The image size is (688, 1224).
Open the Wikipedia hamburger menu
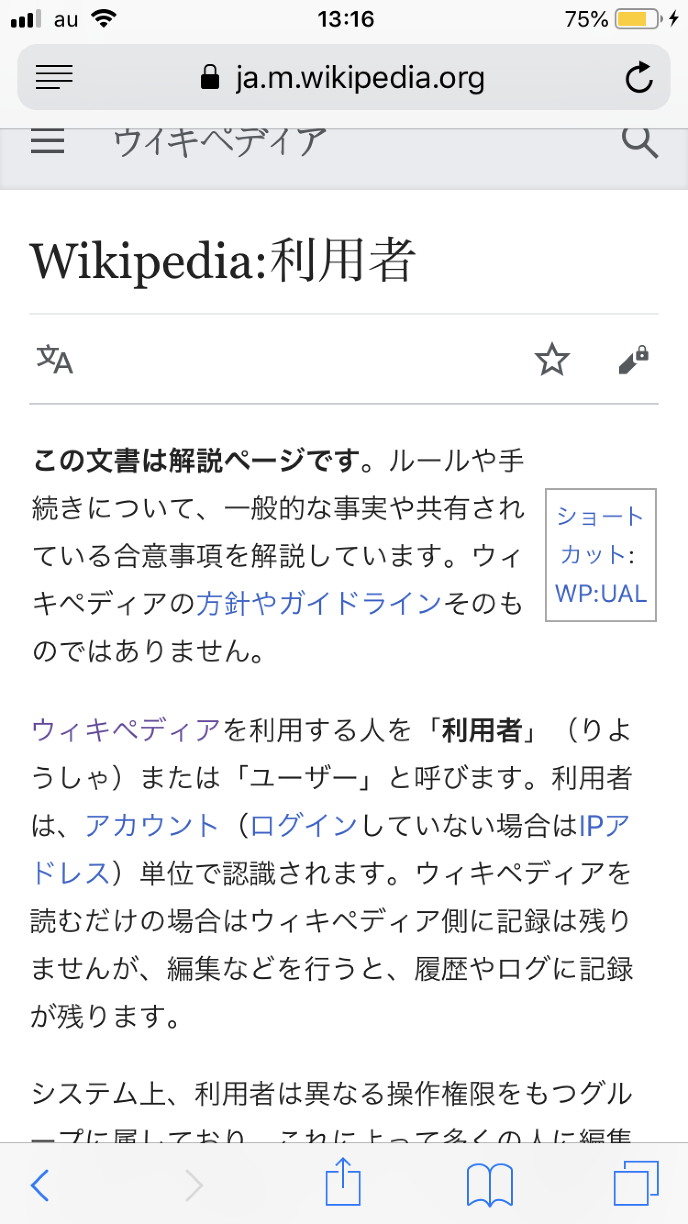pyautogui.click(x=47, y=143)
